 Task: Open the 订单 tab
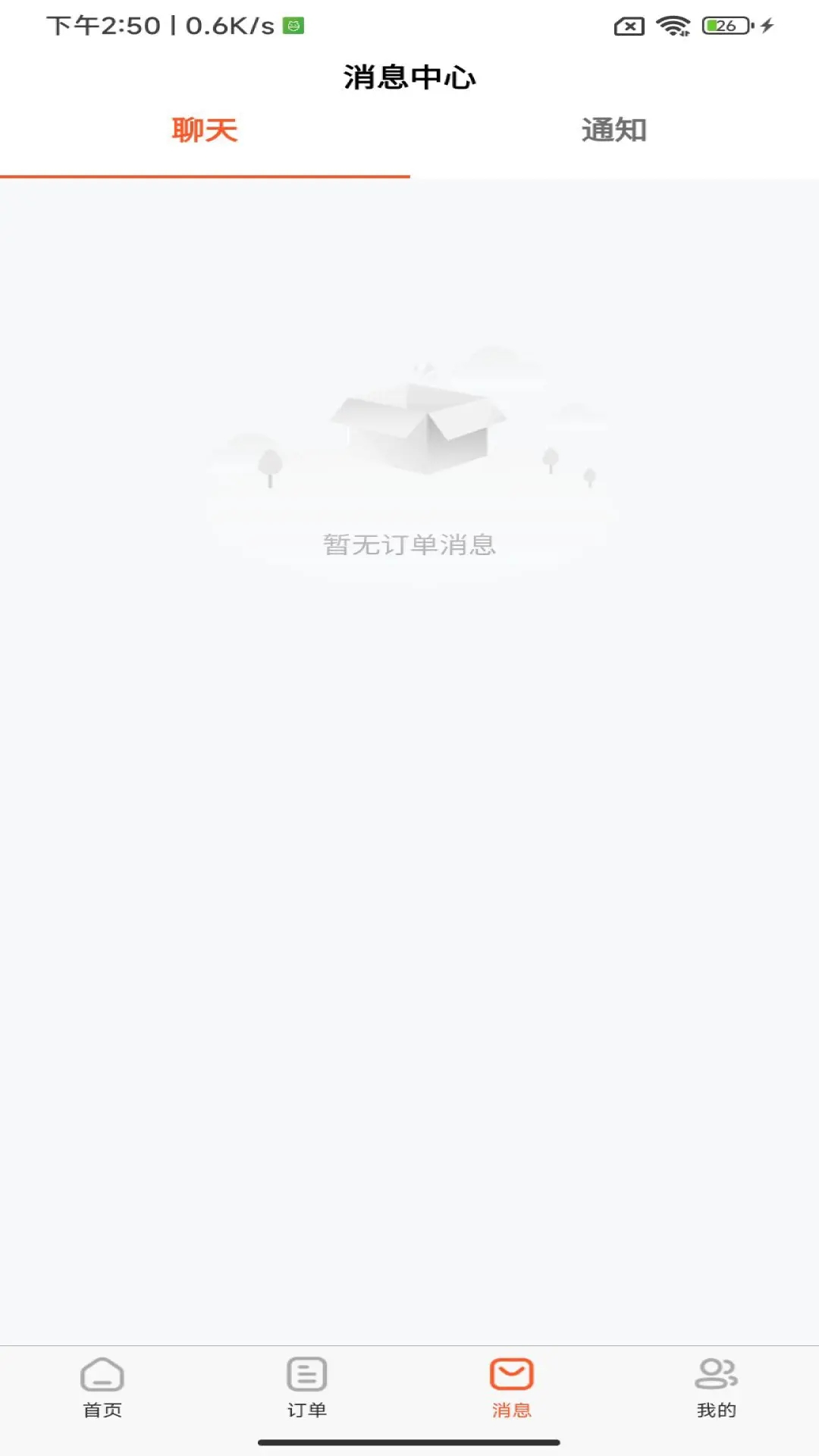tap(307, 1389)
